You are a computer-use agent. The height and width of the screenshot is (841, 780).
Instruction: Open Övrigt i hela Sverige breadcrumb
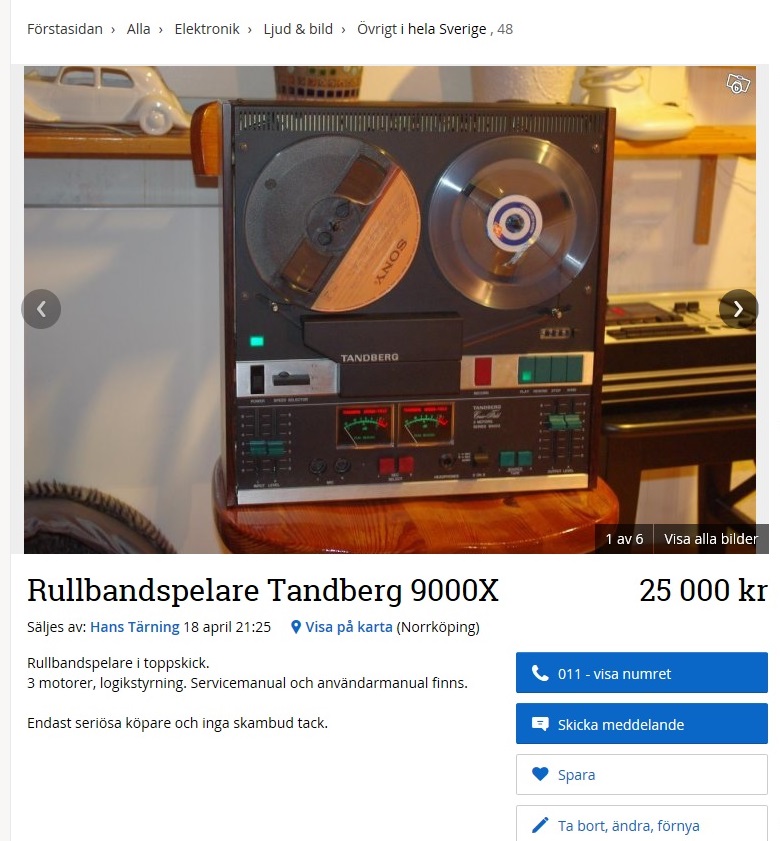422,29
